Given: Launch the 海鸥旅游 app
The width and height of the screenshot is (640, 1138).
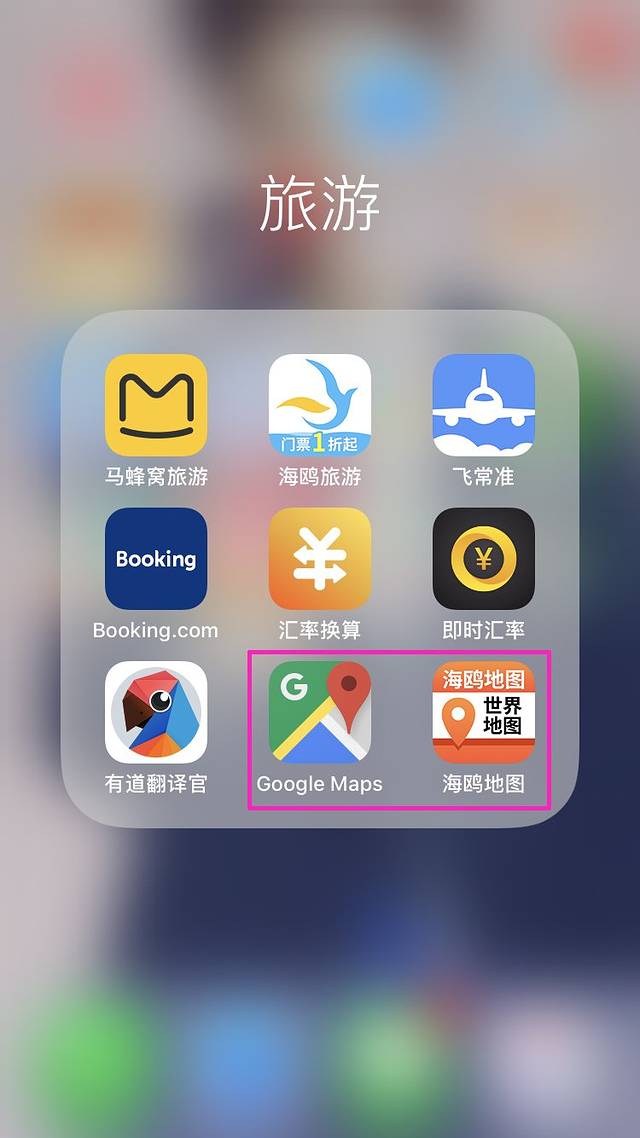Looking at the screenshot, I should (x=320, y=405).
